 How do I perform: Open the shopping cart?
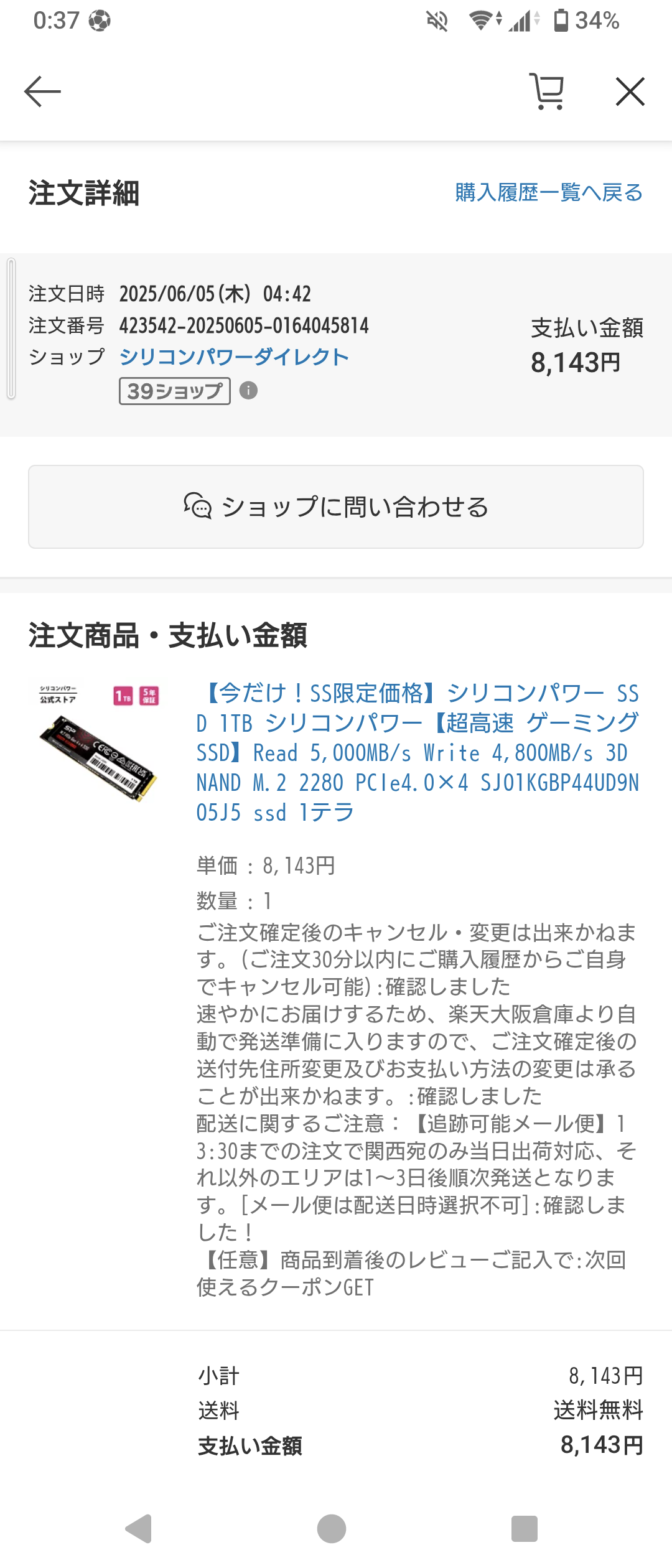pos(547,92)
